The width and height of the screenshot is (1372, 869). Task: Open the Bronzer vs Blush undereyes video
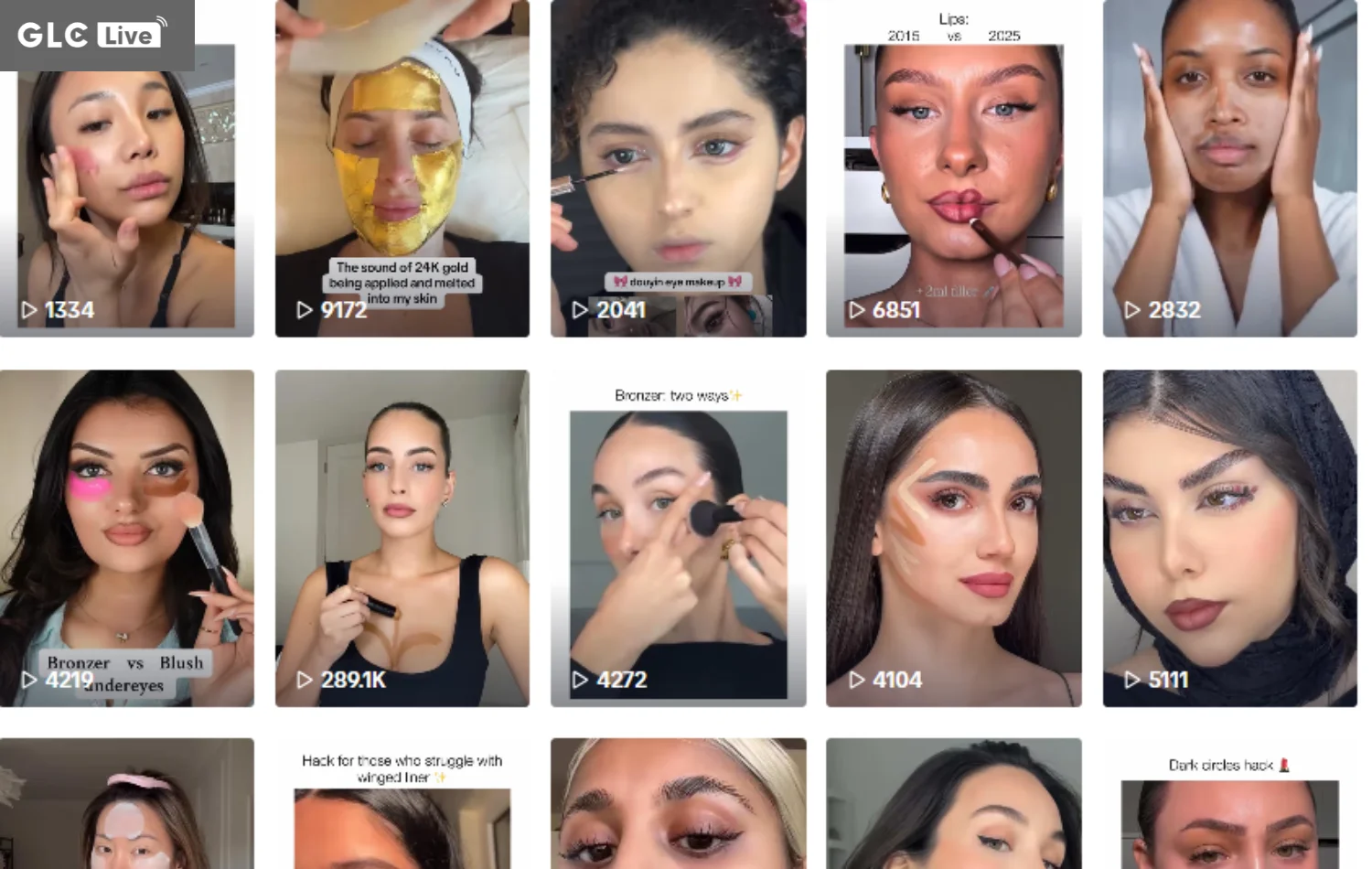coord(127,538)
